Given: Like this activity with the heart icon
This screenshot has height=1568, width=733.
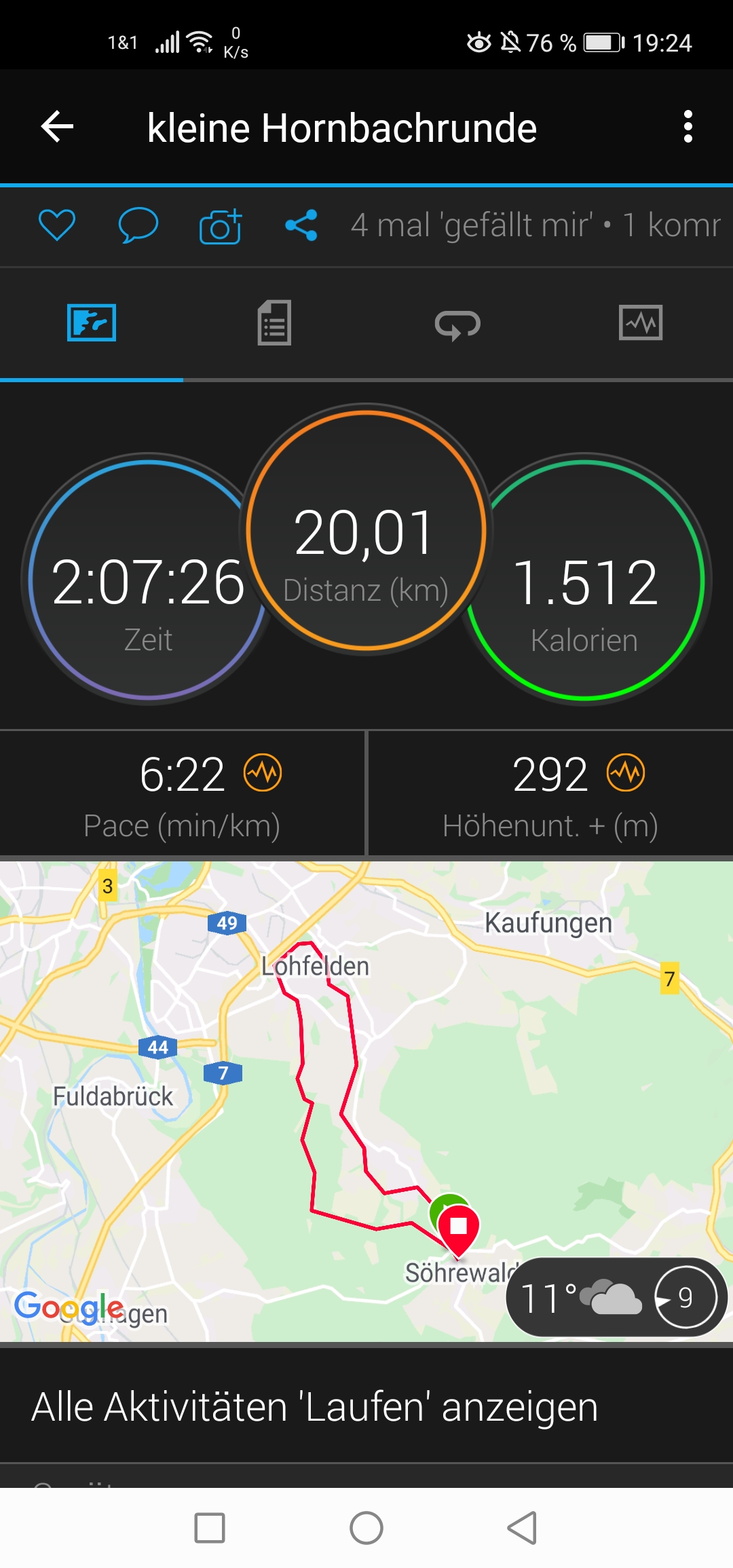Looking at the screenshot, I should (x=57, y=225).
